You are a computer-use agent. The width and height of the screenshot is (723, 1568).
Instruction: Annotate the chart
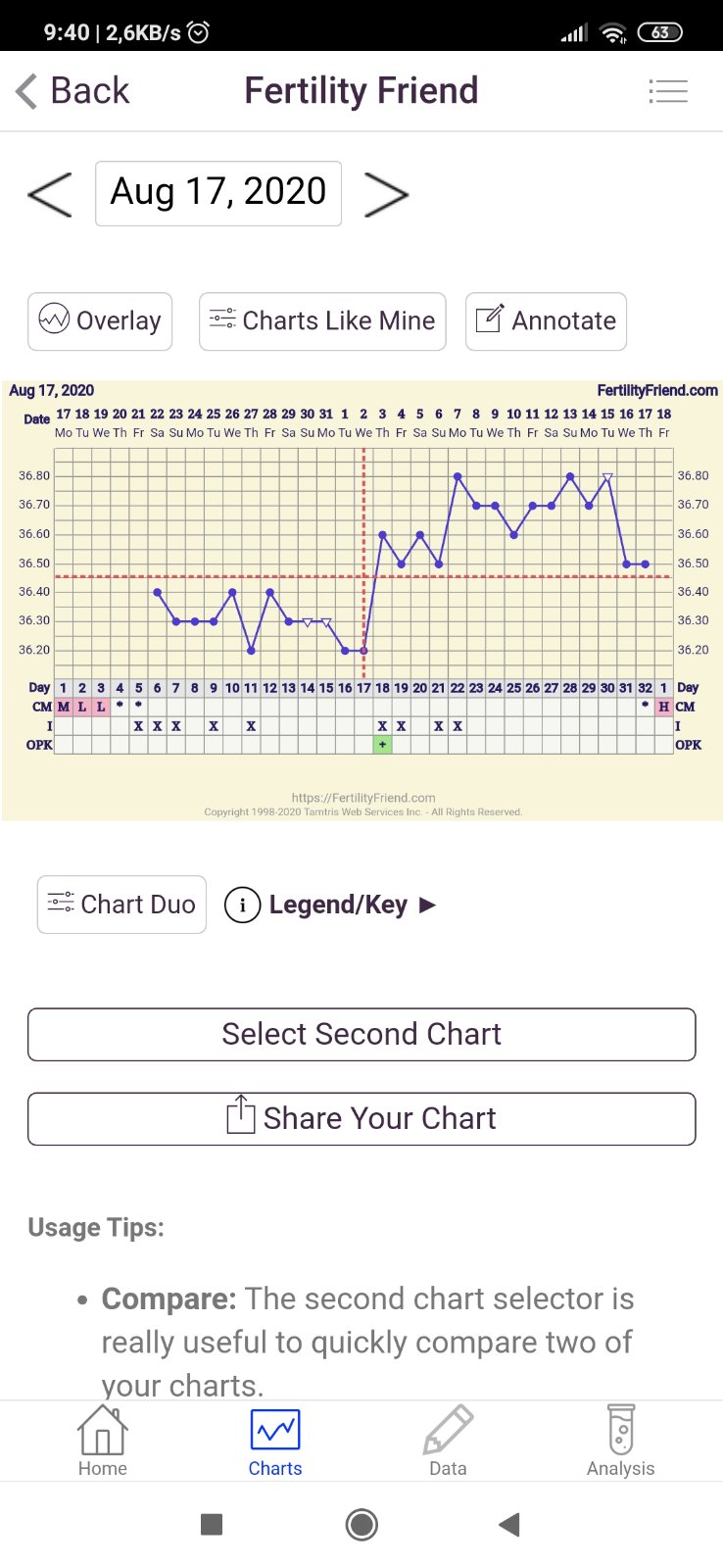[x=546, y=320]
